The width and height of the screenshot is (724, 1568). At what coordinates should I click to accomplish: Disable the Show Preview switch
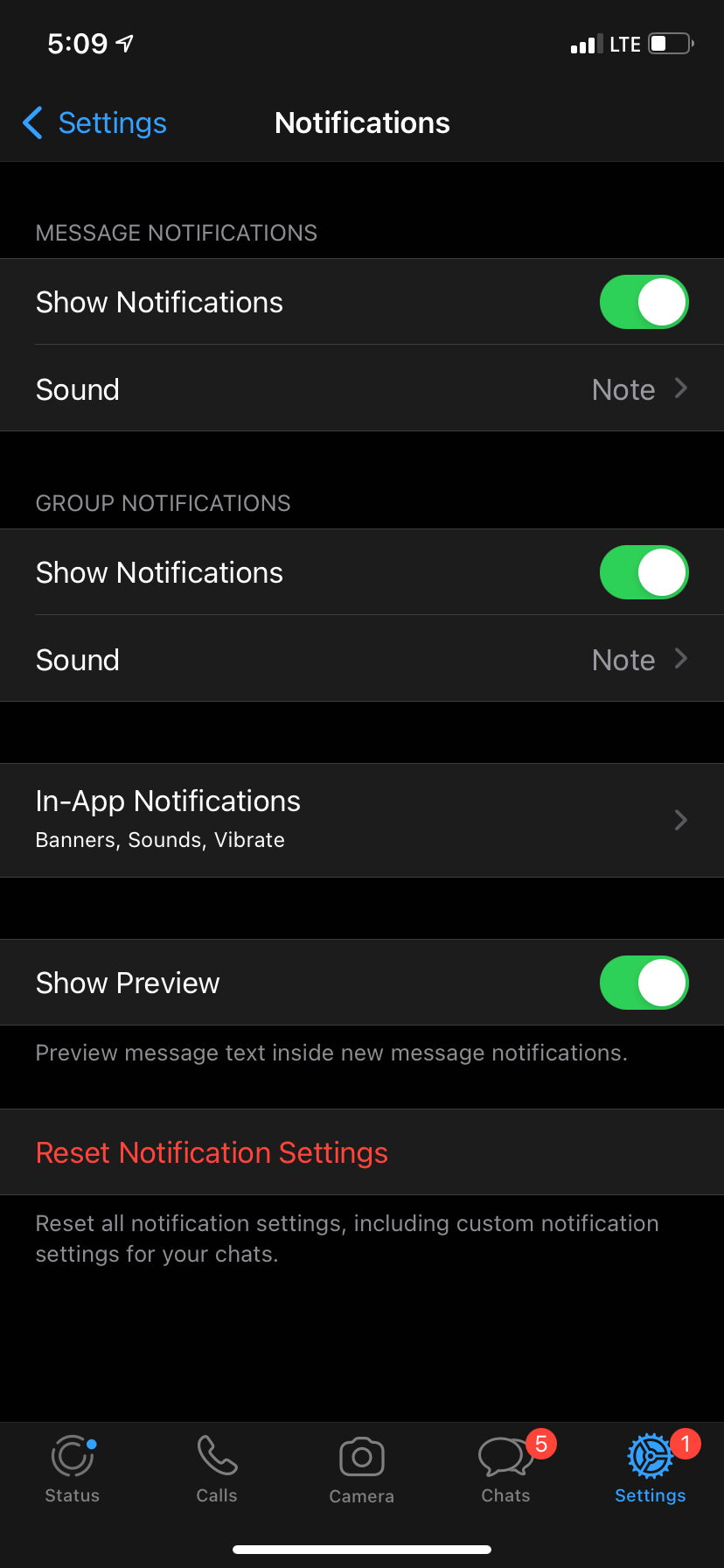644,982
